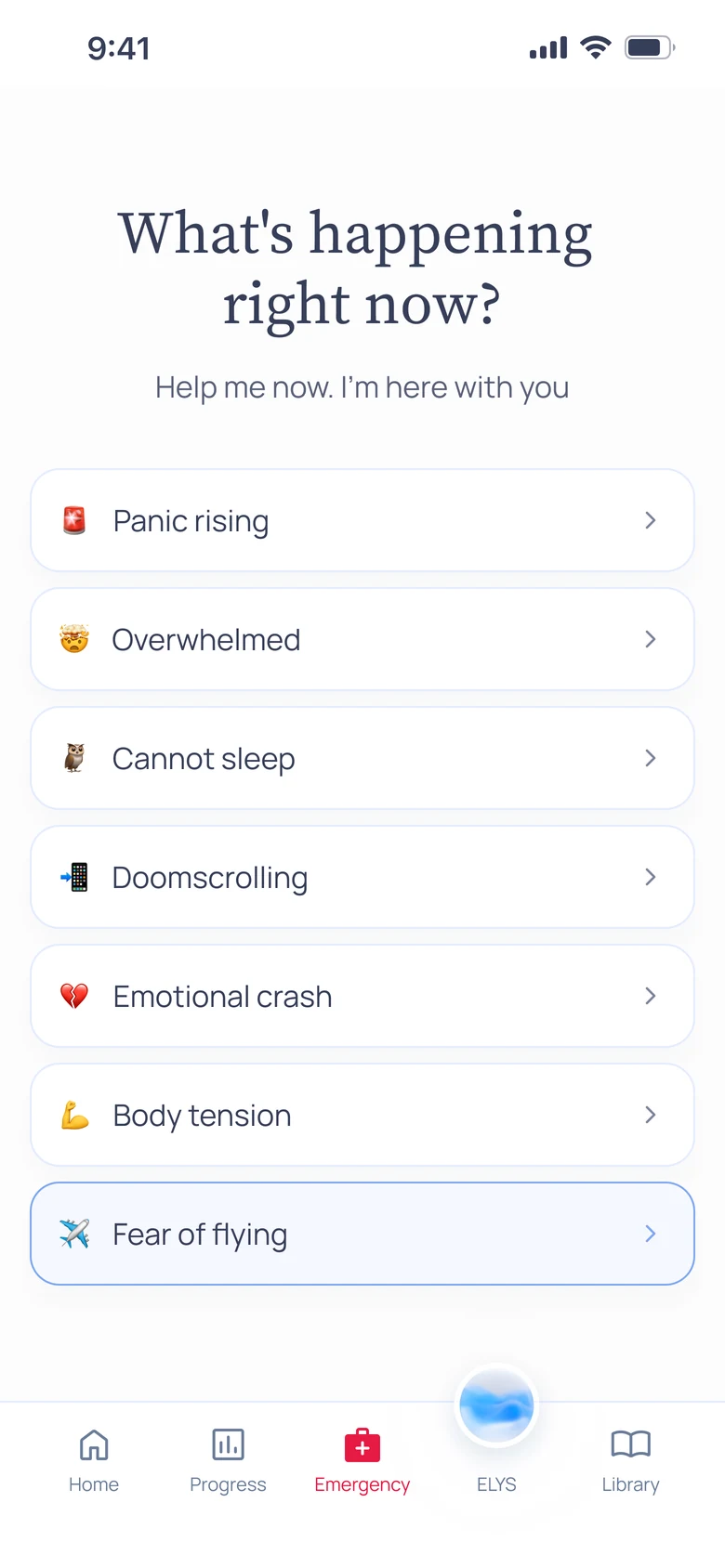Viewport: 725px width, 1568px height.
Task: Open the Overwhelmed option
Action: (362, 639)
